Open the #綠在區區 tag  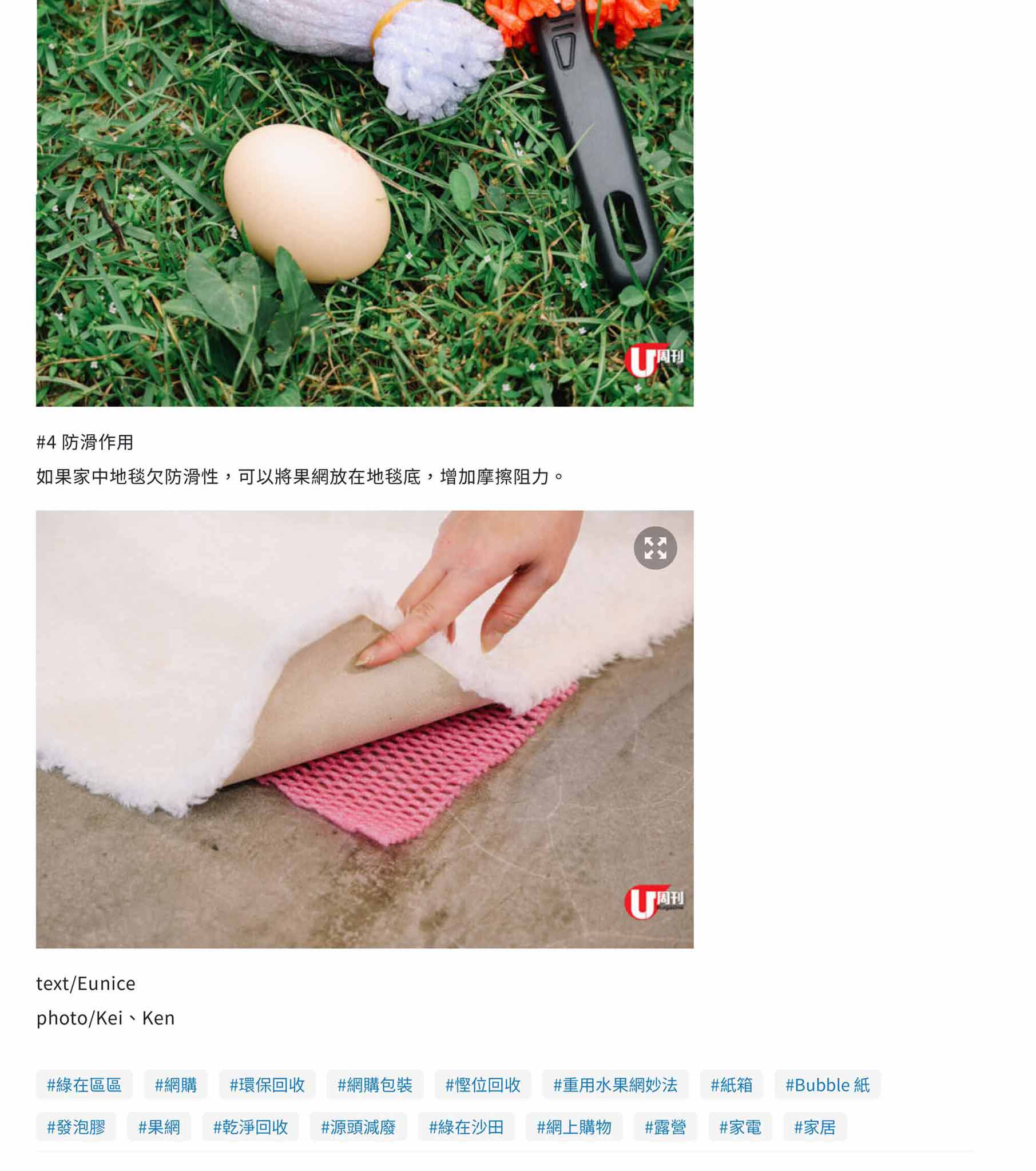tap(84, 1084)
